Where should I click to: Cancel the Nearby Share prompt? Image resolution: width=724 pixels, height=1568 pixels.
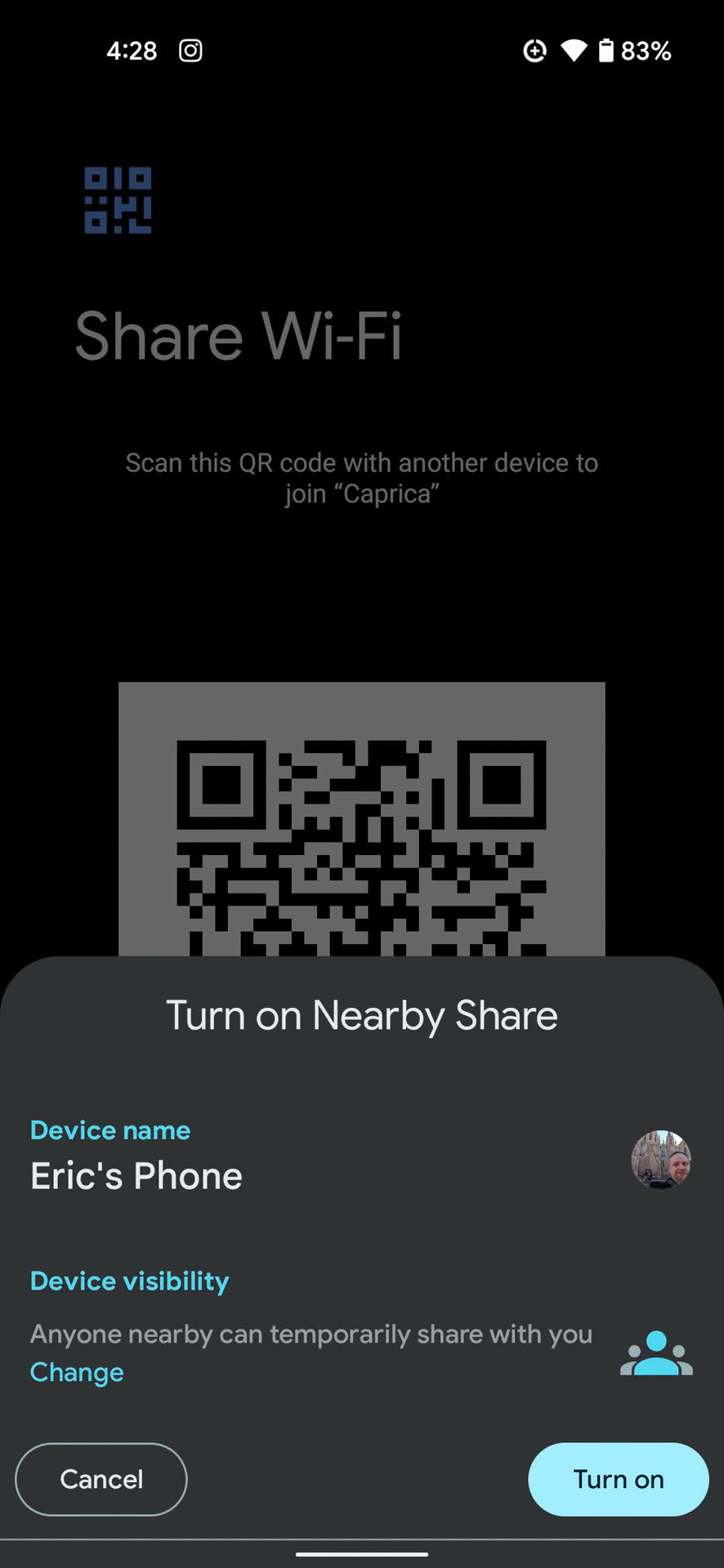coord(101,1479)
